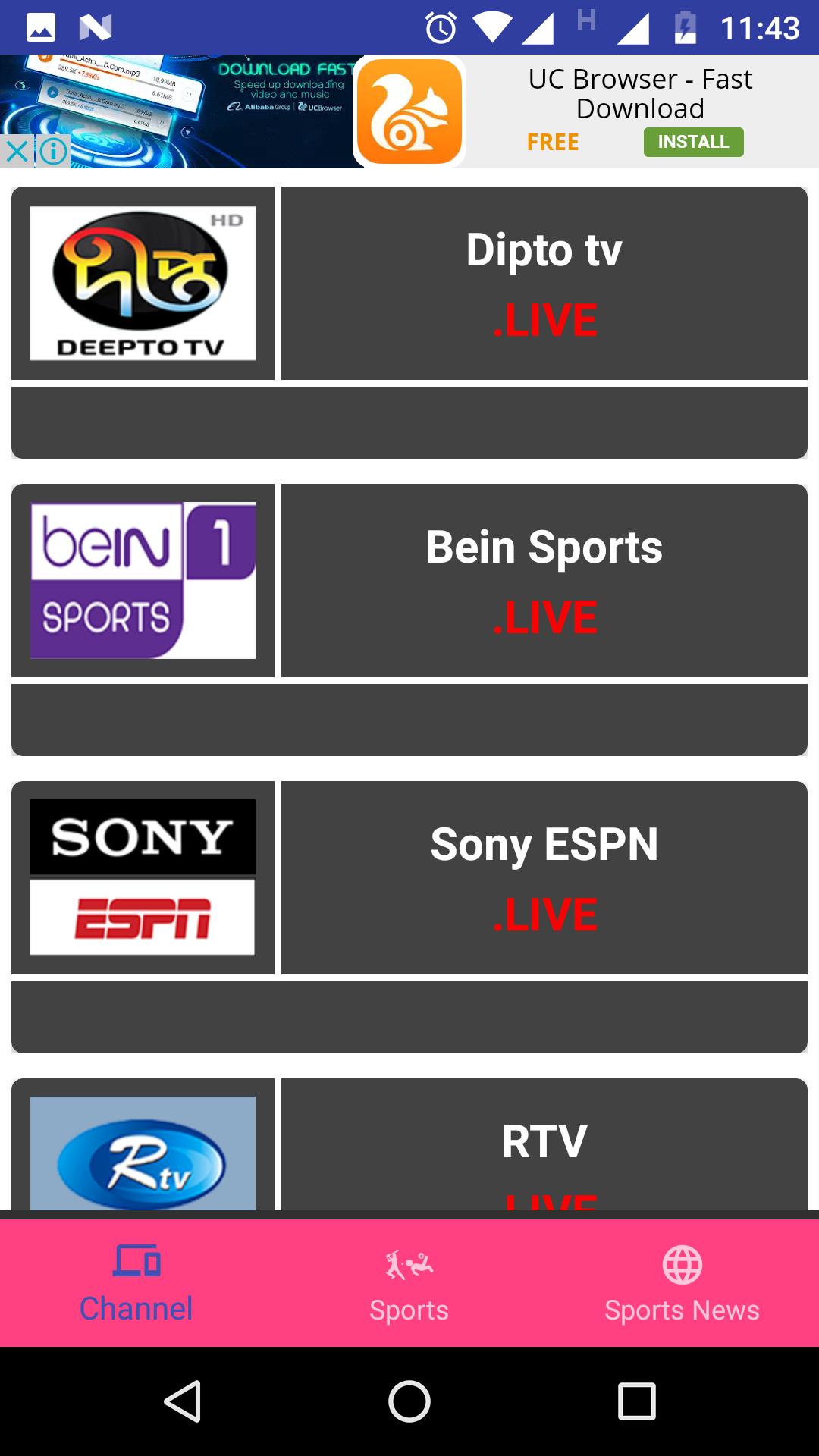Open Dipto tv live channel
This screenshot has height=1456, width=819.
pyautogui.click(x=544, y=283)
